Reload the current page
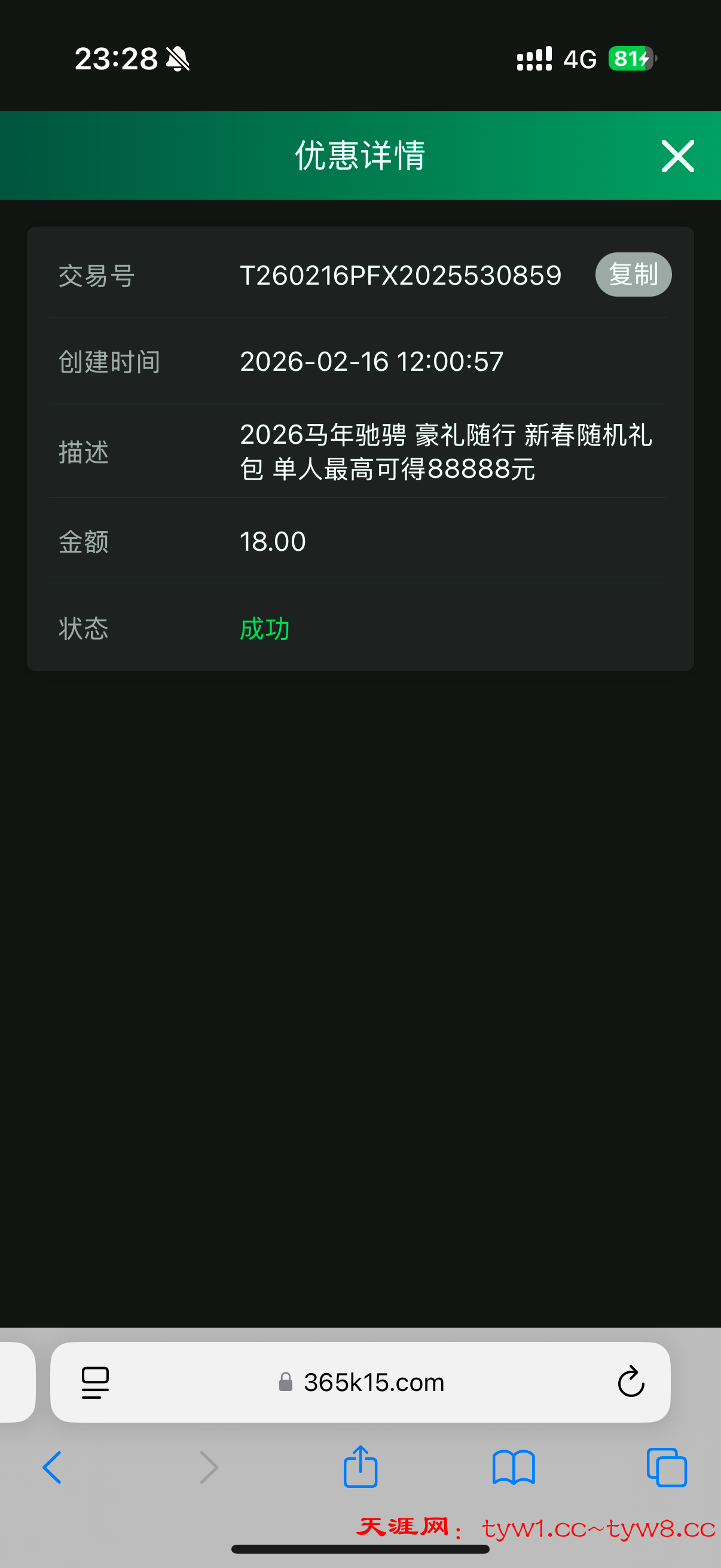The image size is (721, 1568). click(x=630, y=1383)
